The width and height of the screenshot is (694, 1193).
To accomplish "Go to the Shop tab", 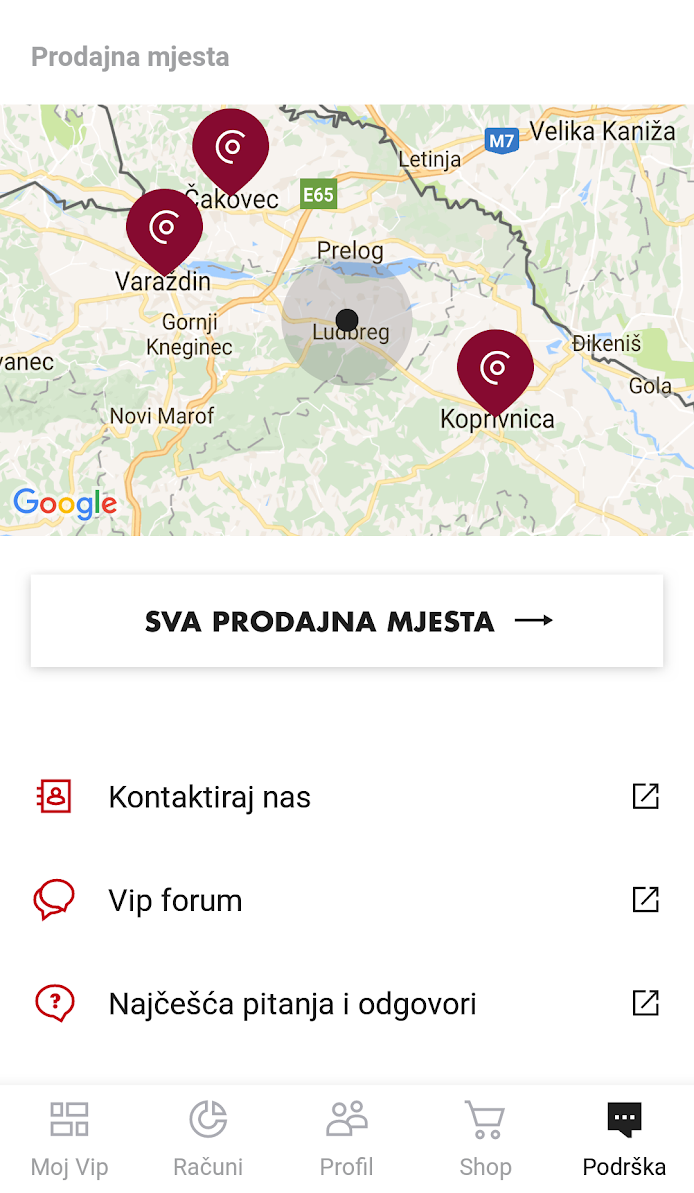I will click(x=485, y=1139).
